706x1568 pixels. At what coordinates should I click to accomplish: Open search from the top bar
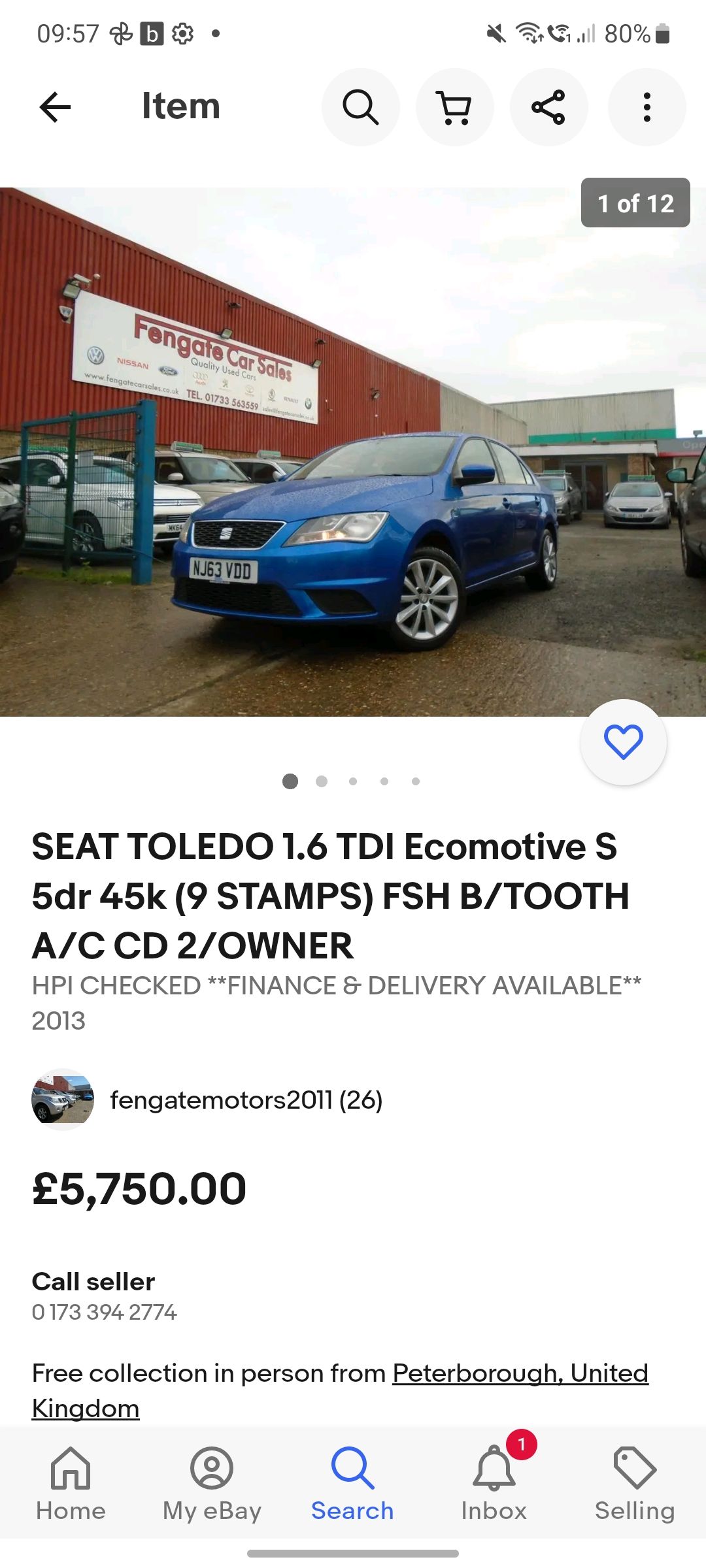point(360,107)
